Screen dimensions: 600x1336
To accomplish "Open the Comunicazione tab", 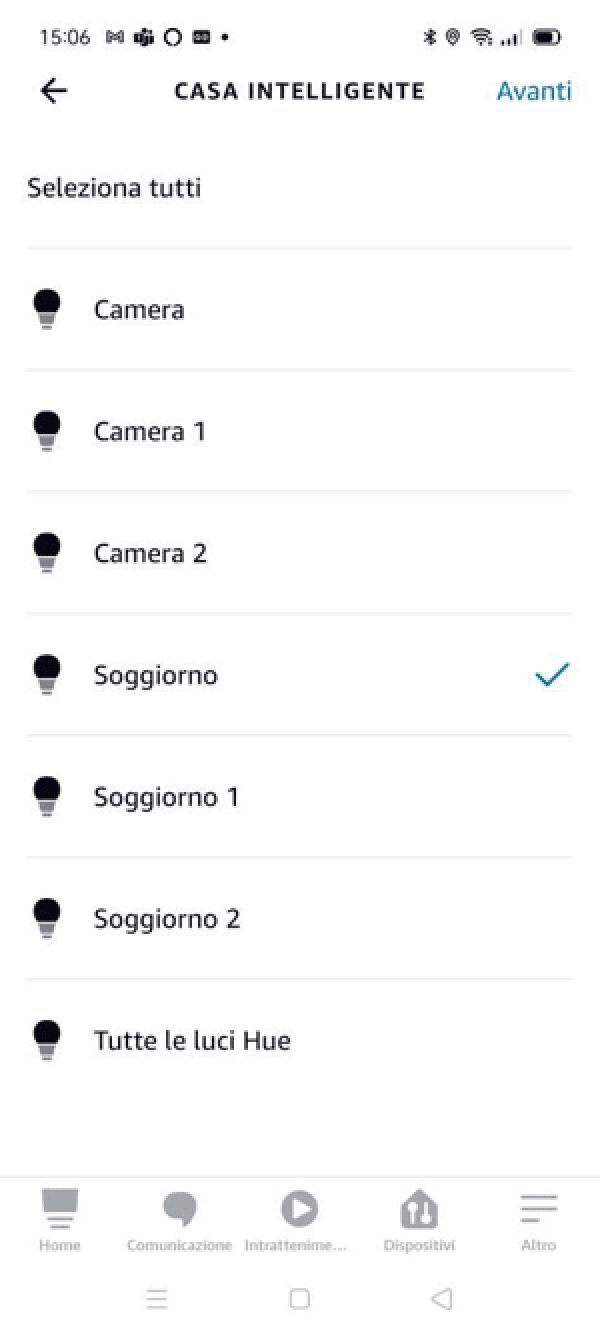I will [180, 1221].
